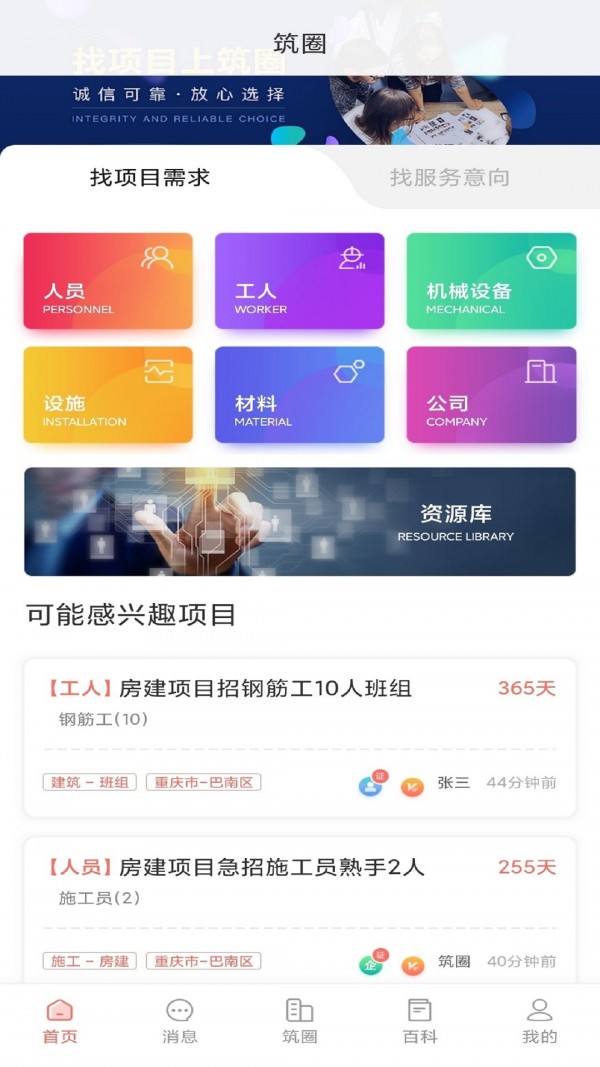Open the 资源库 Resource Library banner
The image size is (600, 1067).
tap(300, 521)
